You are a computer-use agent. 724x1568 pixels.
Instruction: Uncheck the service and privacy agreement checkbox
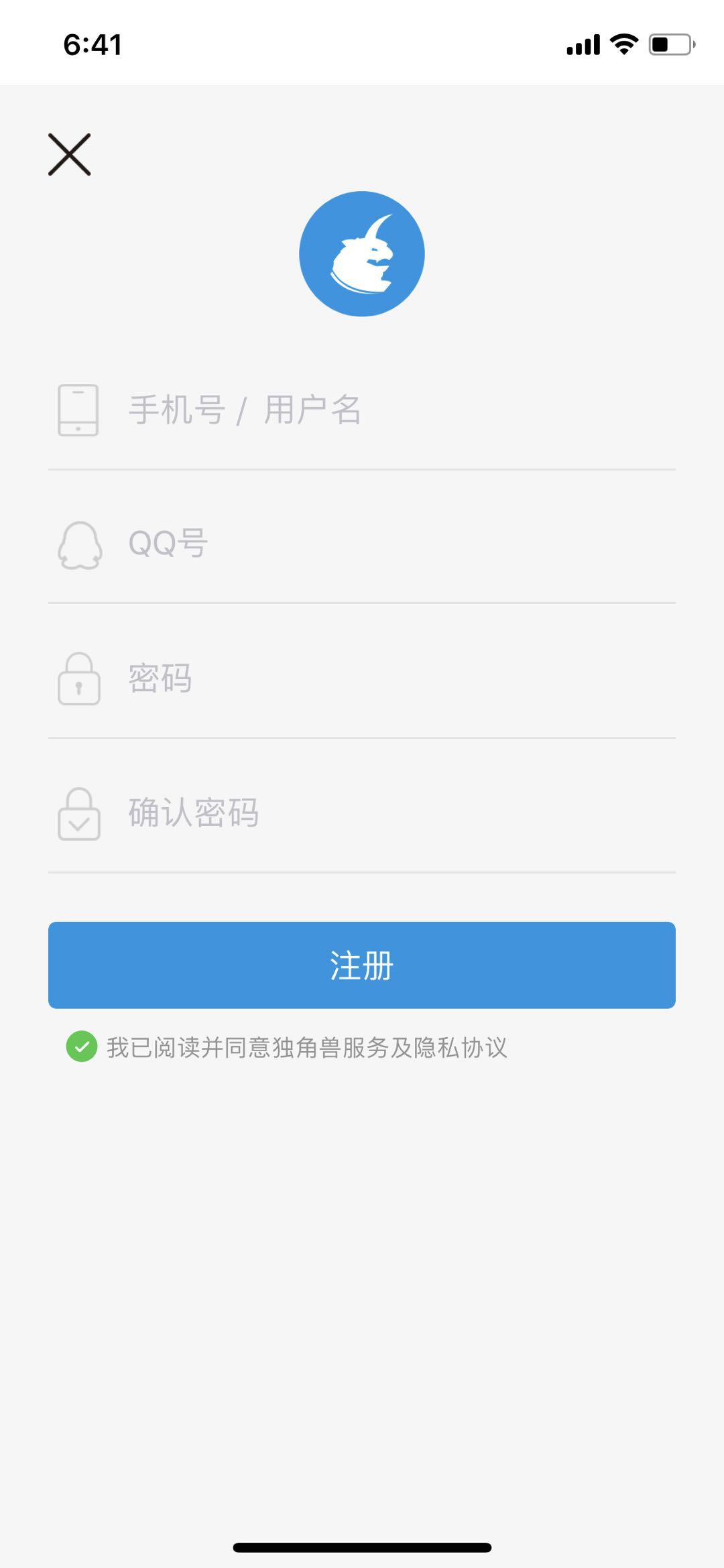(82, 1046)
